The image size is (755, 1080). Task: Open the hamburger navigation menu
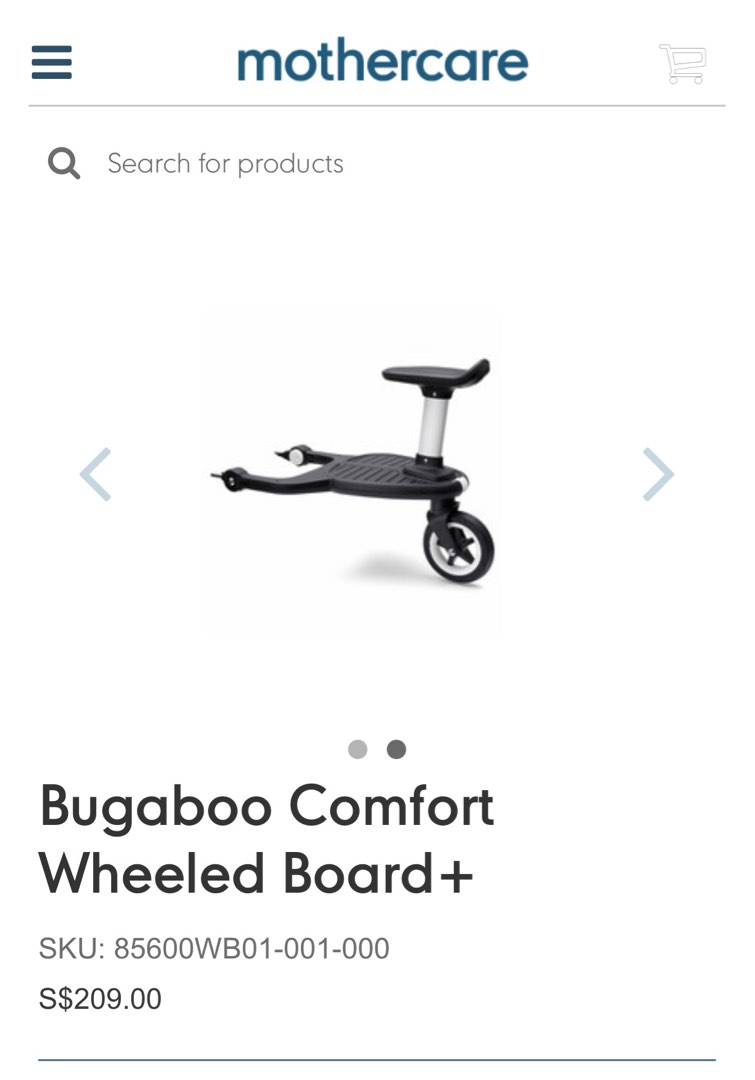point(51,62)
